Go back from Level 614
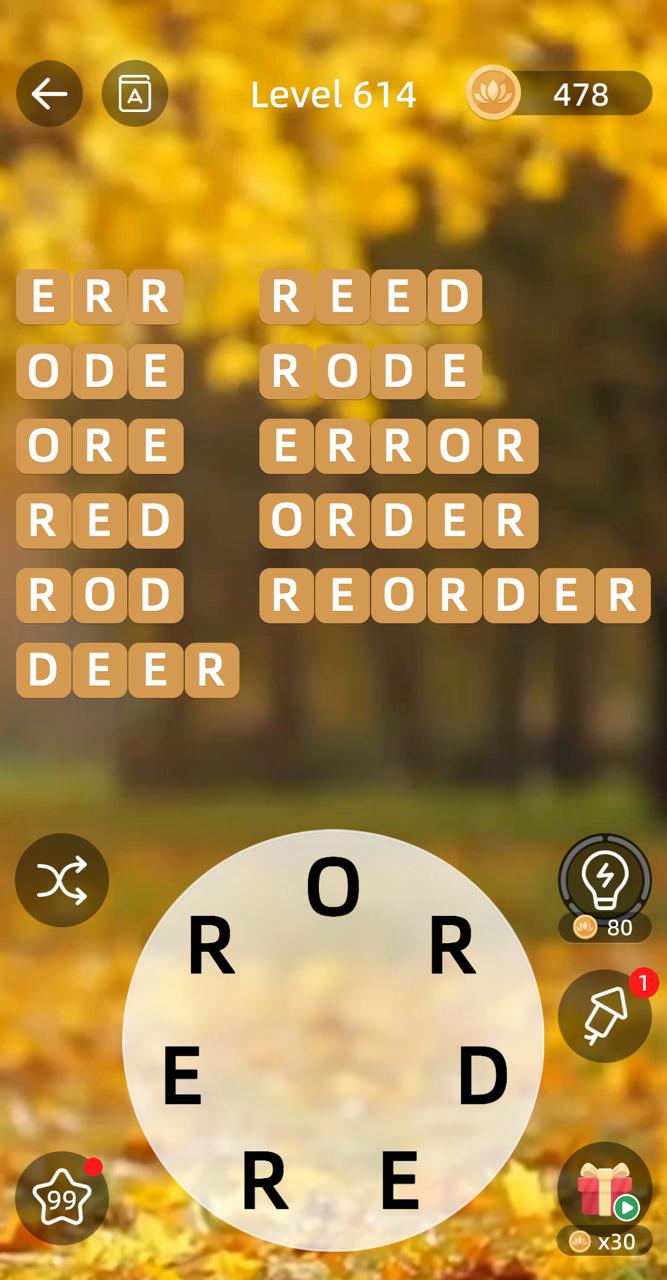The width and height of the screenshot is (667, 1280). [49, 94]
